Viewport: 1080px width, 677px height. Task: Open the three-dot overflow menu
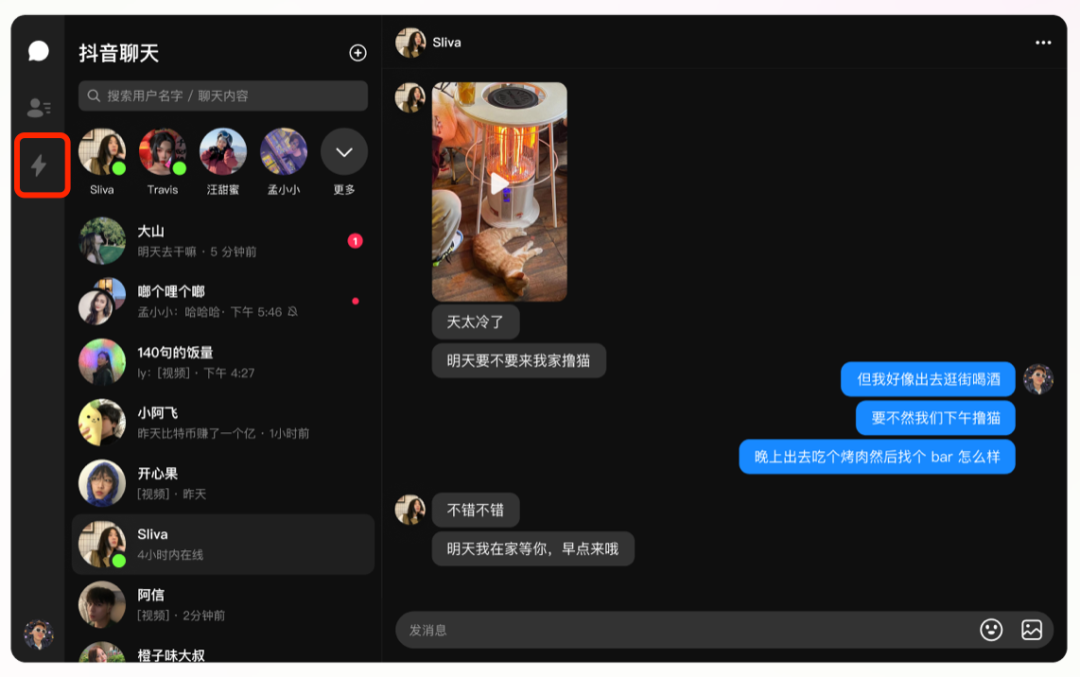click(1043, 43)
